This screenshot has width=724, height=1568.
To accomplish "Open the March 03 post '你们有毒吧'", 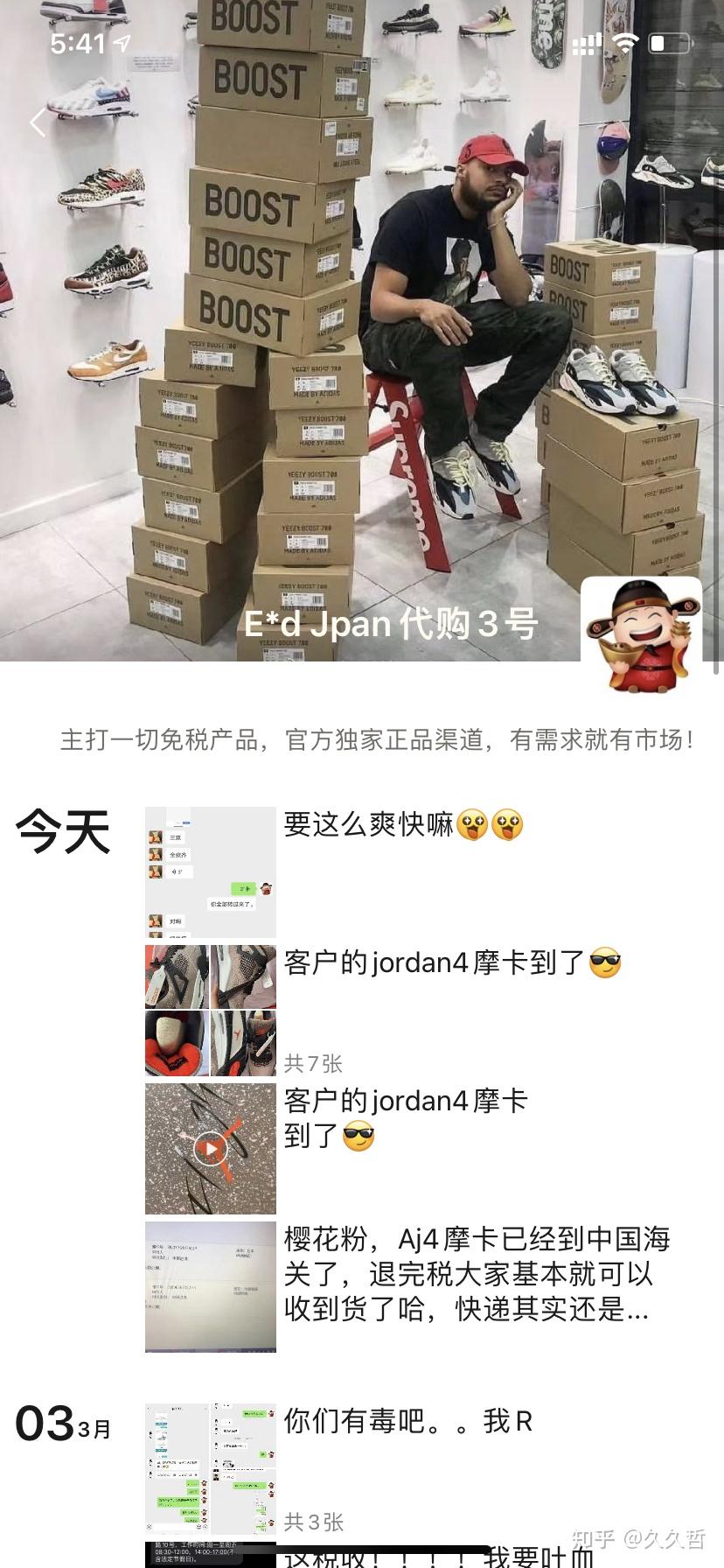I will point(407,1421).
